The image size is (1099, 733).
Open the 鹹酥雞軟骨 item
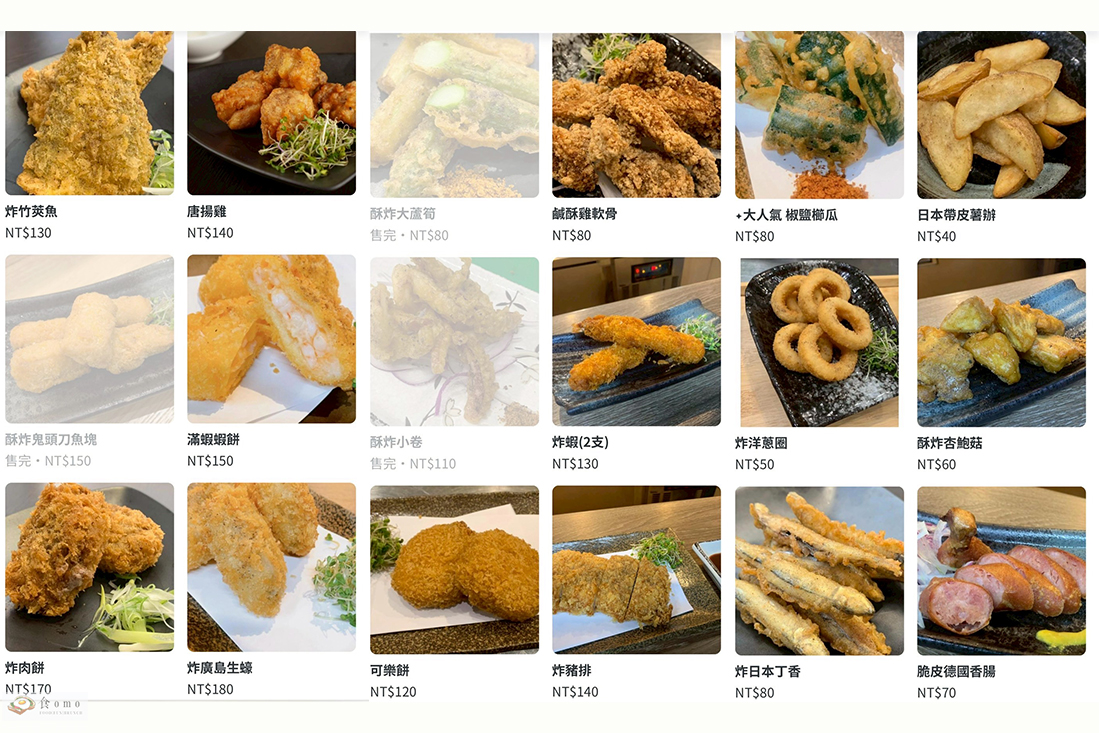(x=636, y=114)
